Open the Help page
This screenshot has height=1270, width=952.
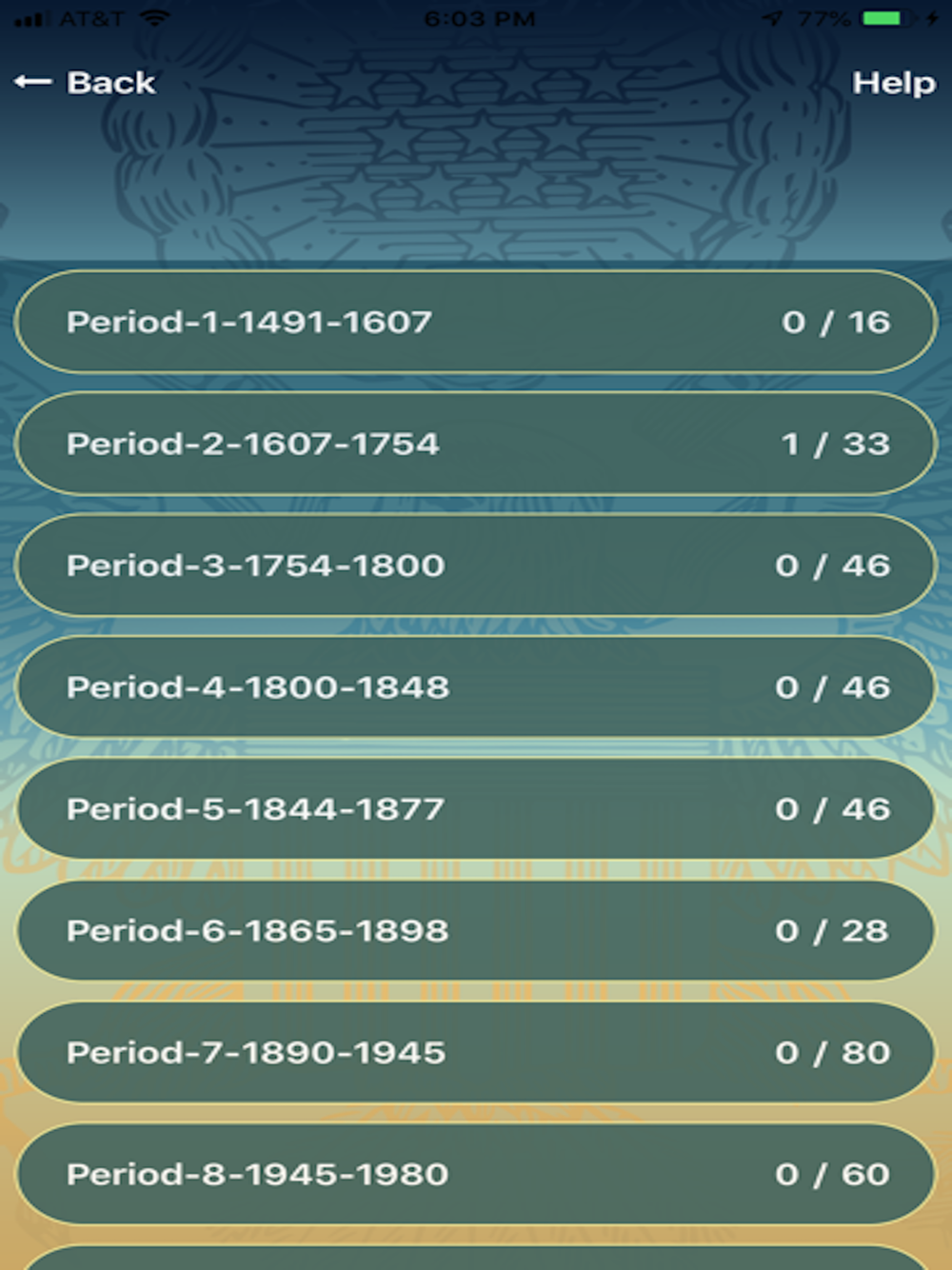[x=893, y=83]
